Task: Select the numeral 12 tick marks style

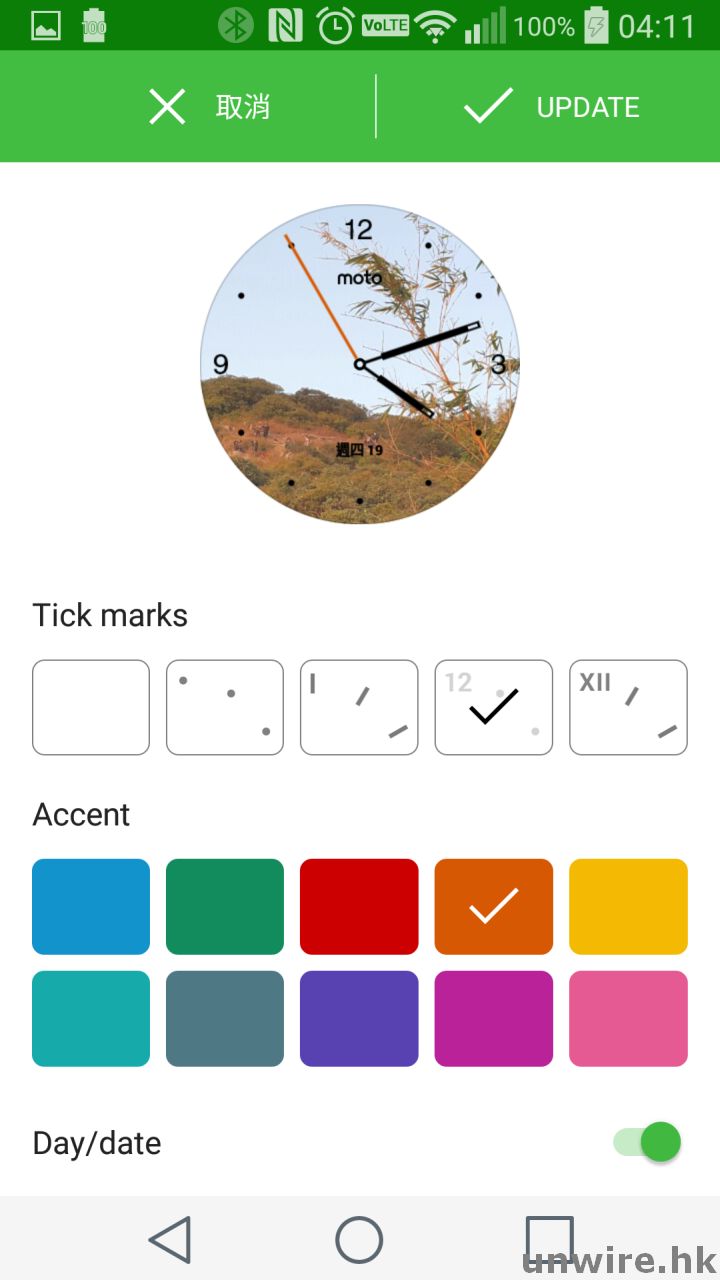Action: pos(493,707)
